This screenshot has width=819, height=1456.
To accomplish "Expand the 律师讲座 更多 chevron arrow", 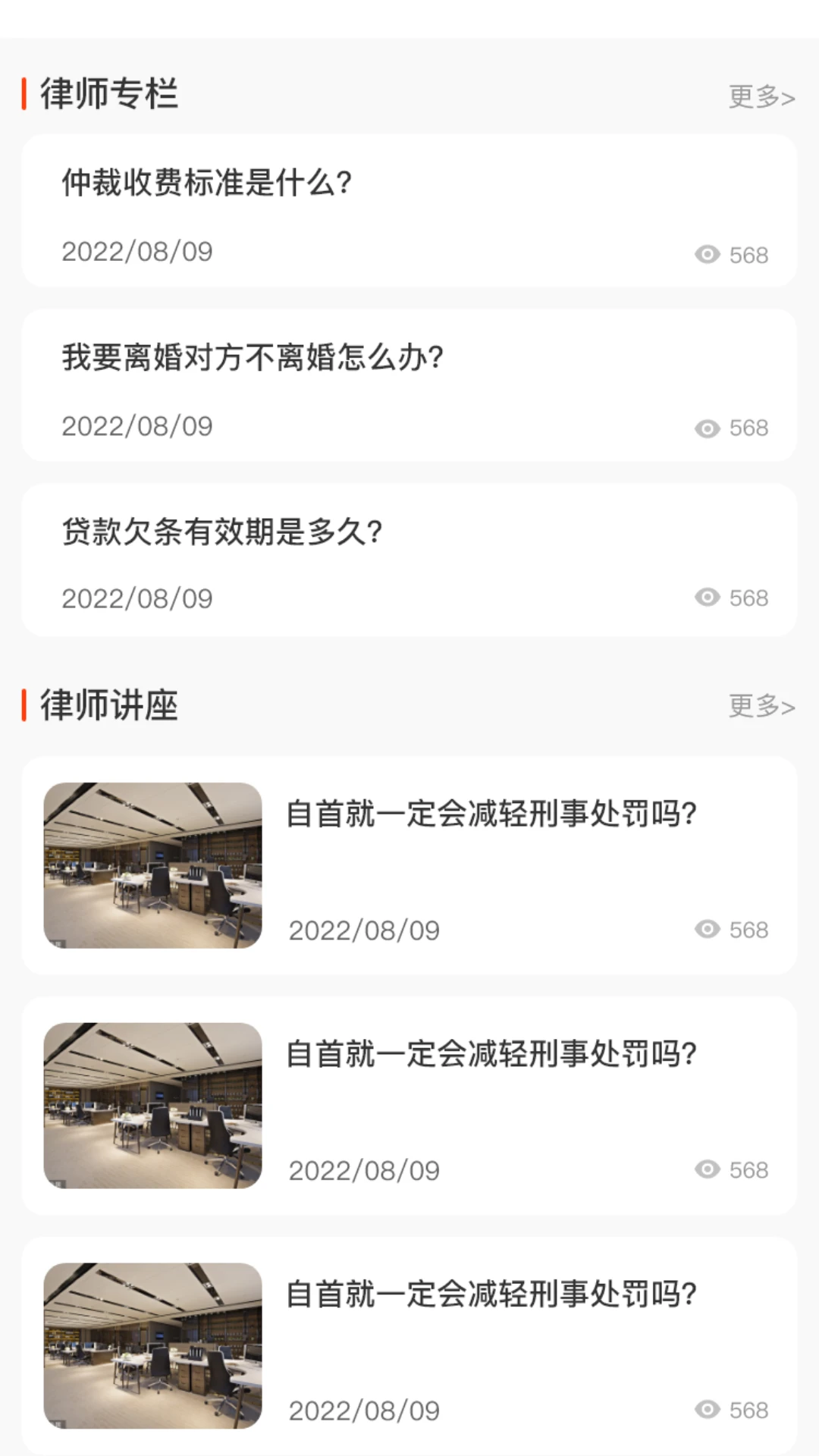I will pyautogui.click(x=789, y=706).
